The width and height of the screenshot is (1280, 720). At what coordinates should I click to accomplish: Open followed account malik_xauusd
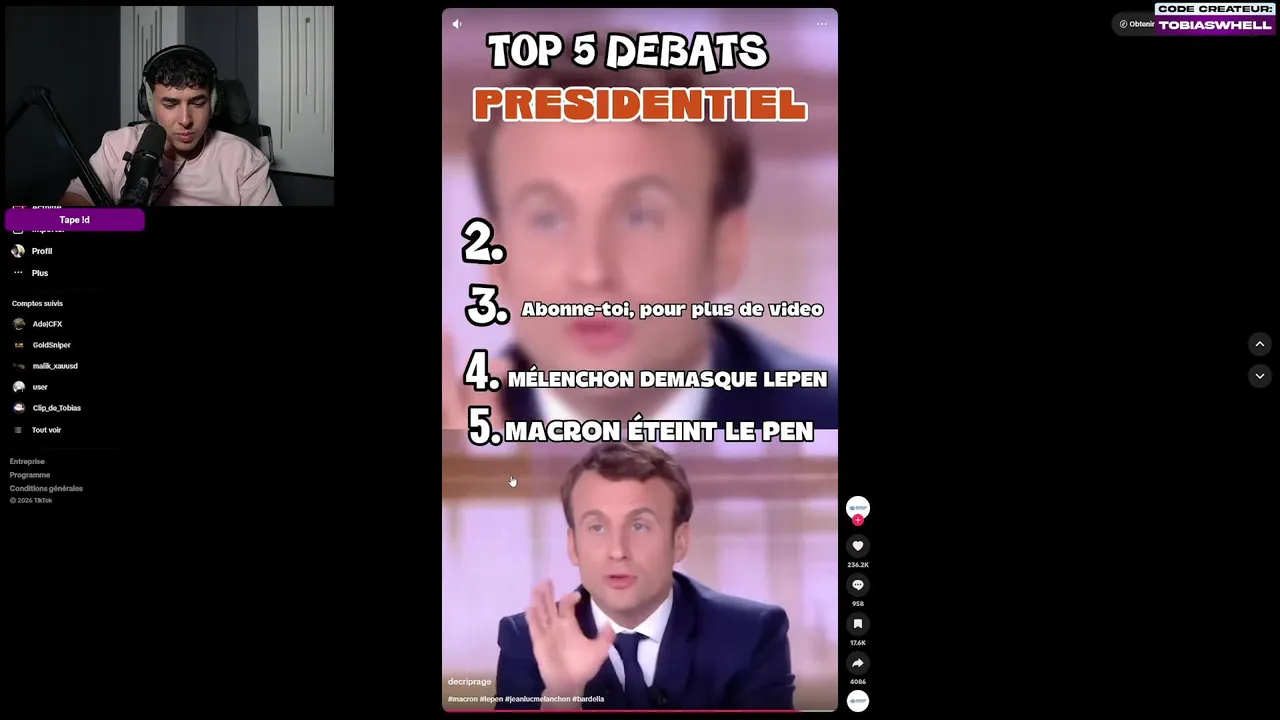pos(54,366)
